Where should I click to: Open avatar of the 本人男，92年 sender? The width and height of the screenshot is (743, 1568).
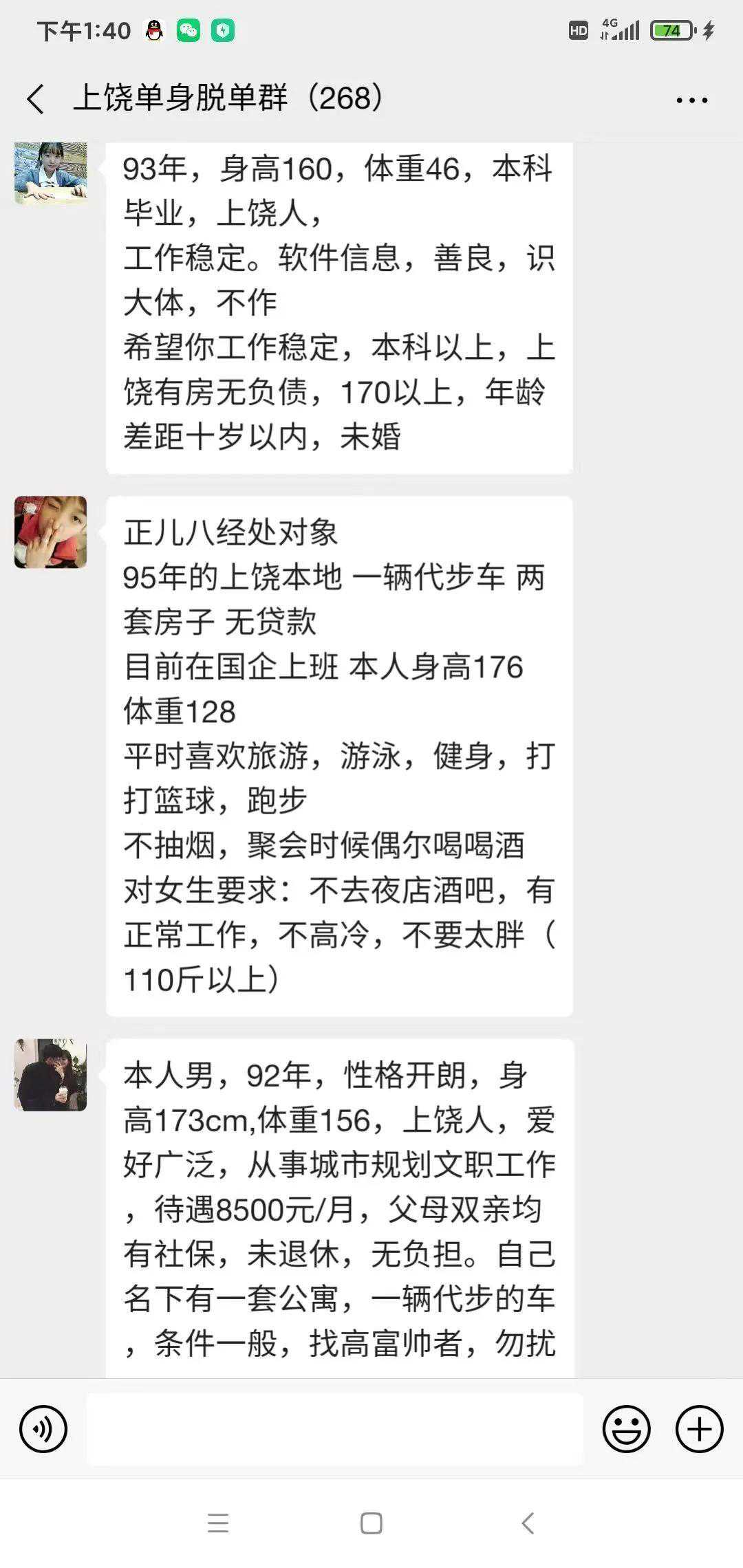click(x=51, y=1074)
